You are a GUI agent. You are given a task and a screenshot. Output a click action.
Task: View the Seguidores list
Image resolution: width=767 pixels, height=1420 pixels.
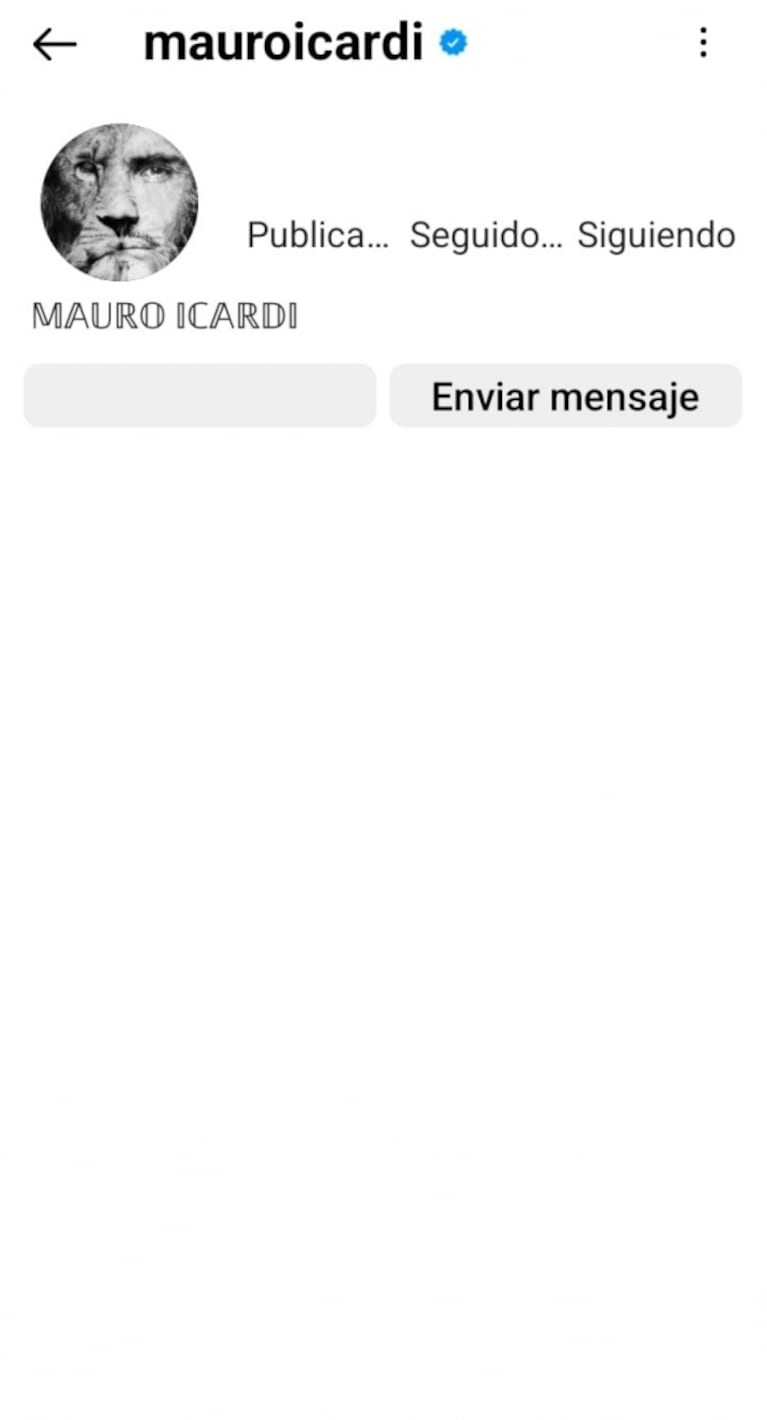pos(486,235)
